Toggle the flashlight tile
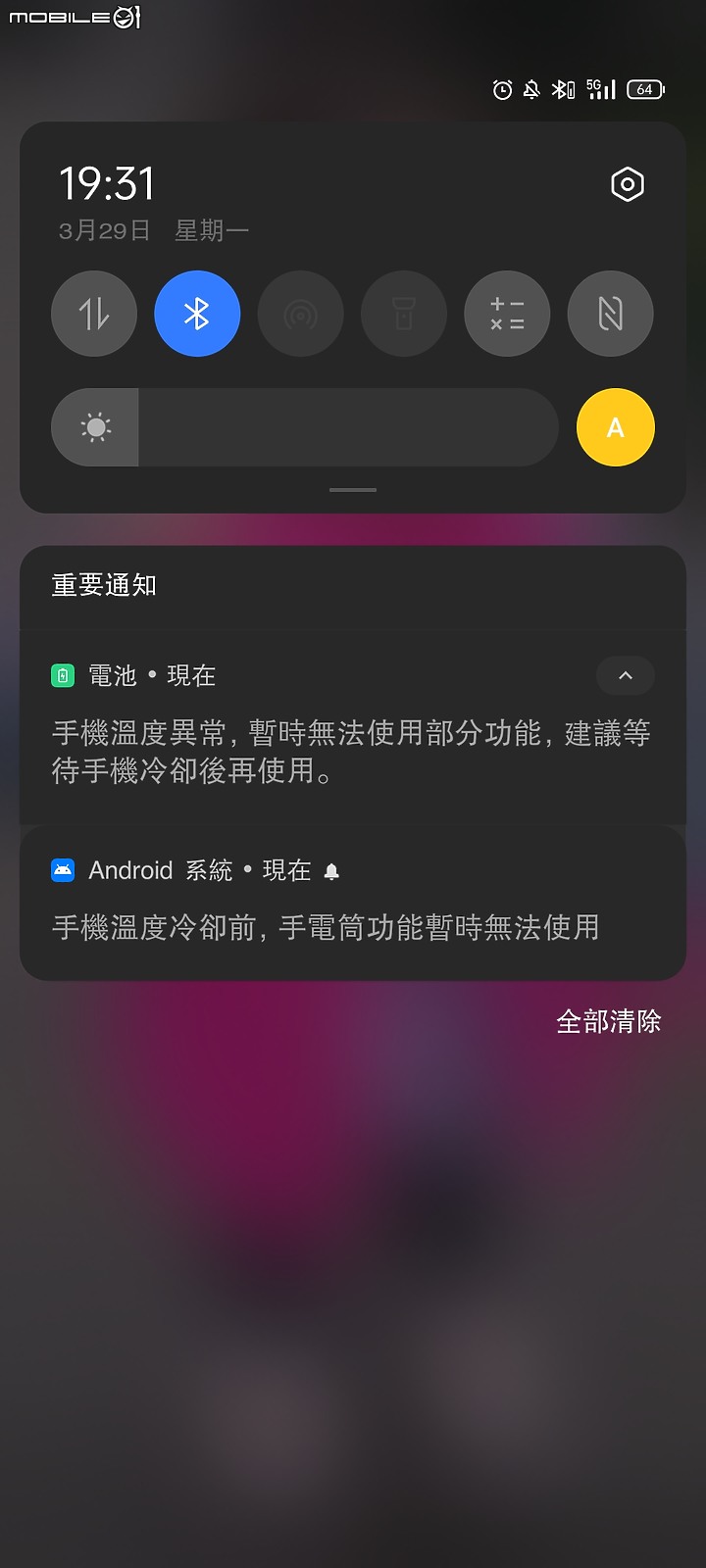The width and height of the screenshot is (706, 1568). pos(404,314)
